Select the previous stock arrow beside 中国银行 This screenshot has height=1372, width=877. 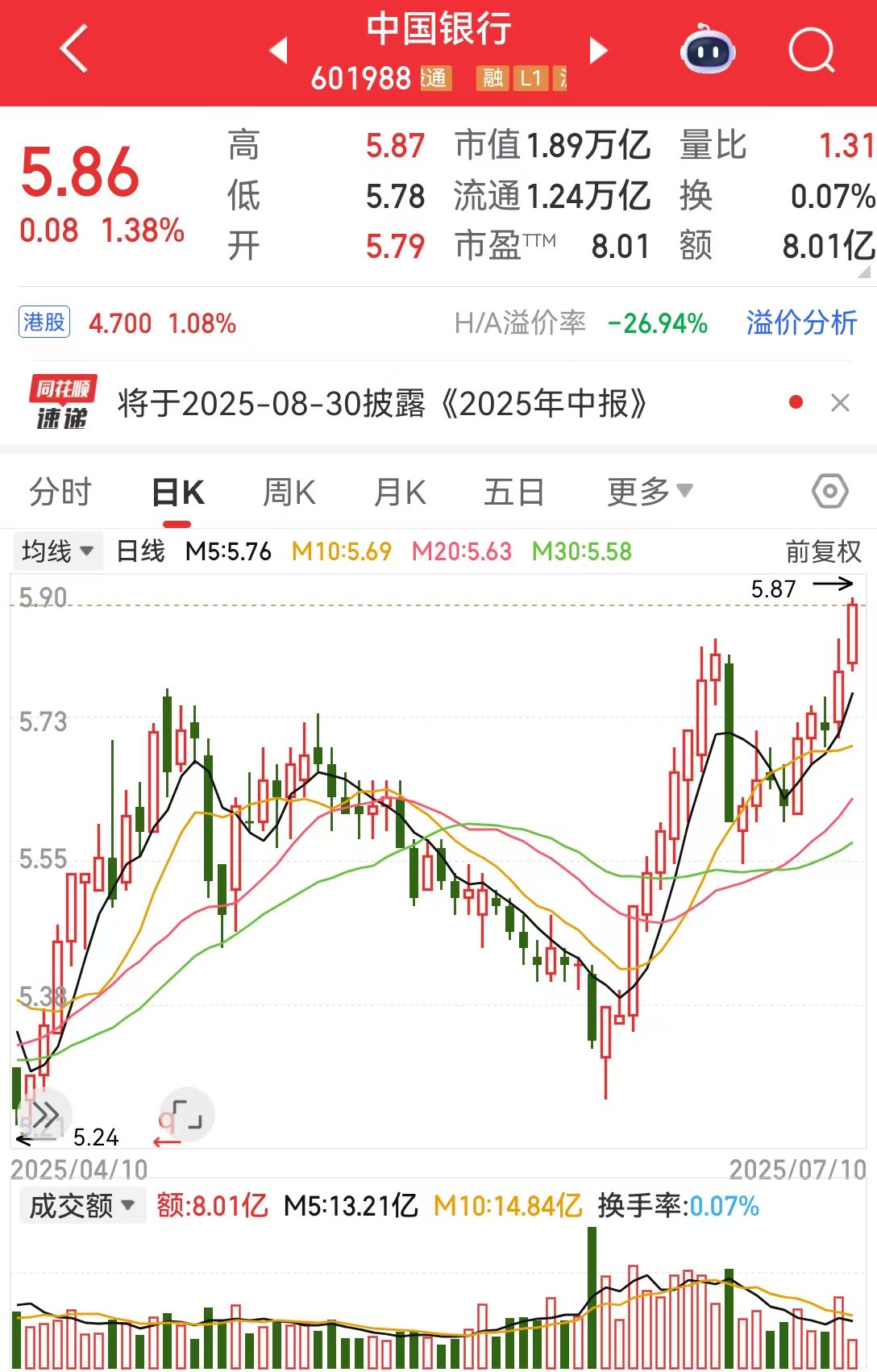point(278,50)
